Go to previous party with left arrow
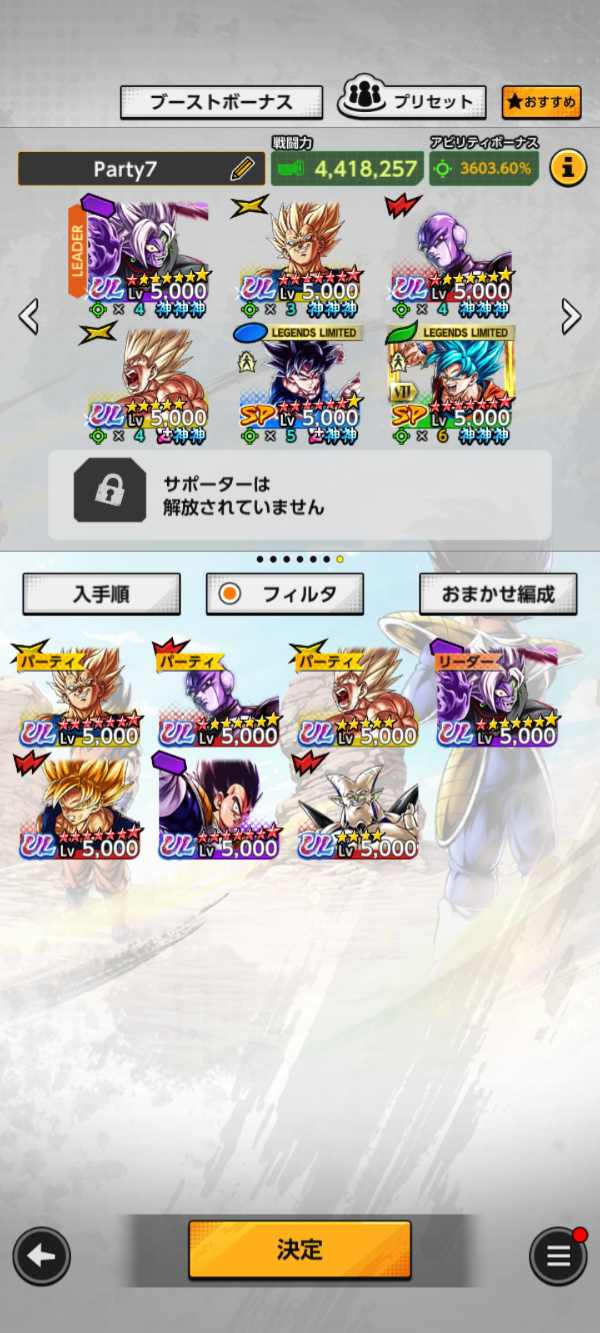The height and width of the screenshot is (1333, 600). point(29,317)
